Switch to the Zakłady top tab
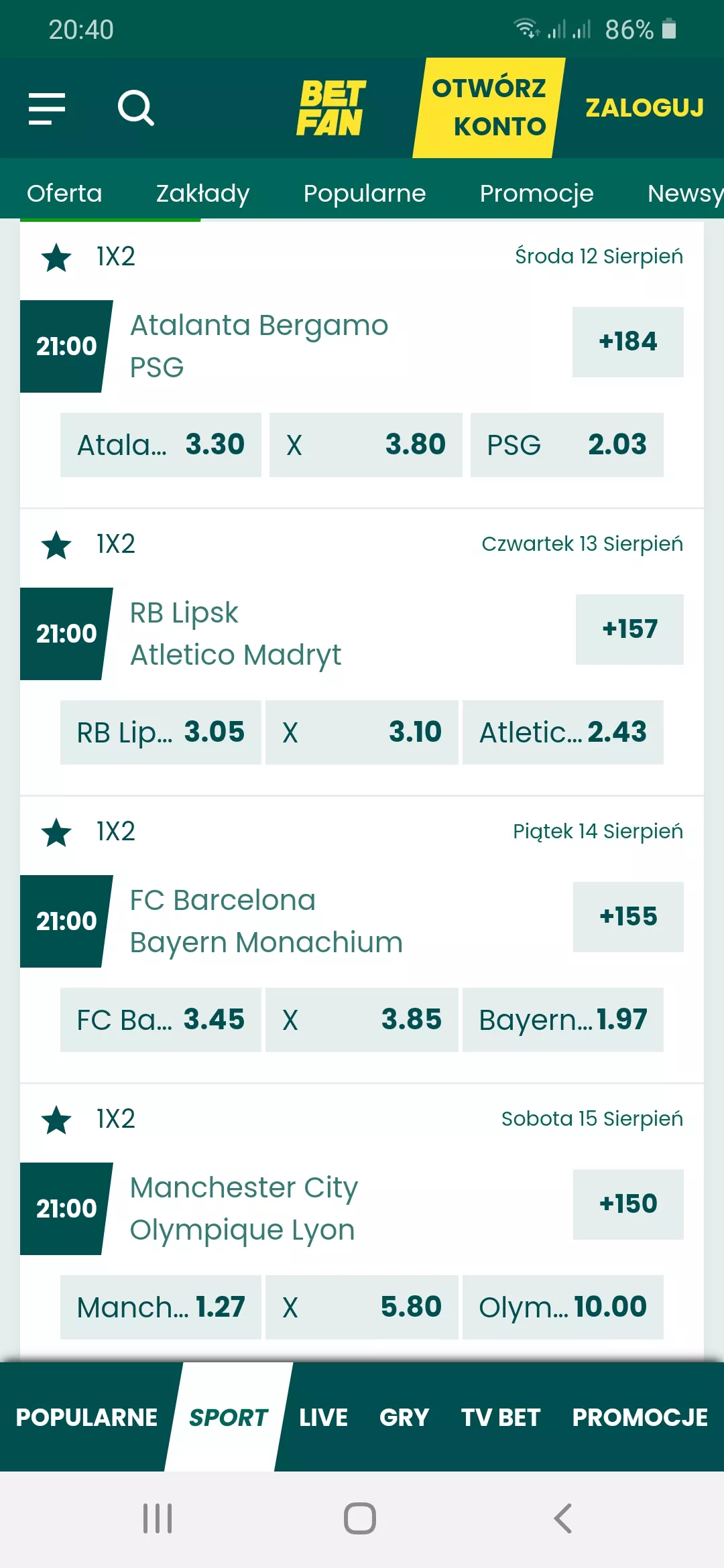The image size is (724, 1568). [202, 193]
